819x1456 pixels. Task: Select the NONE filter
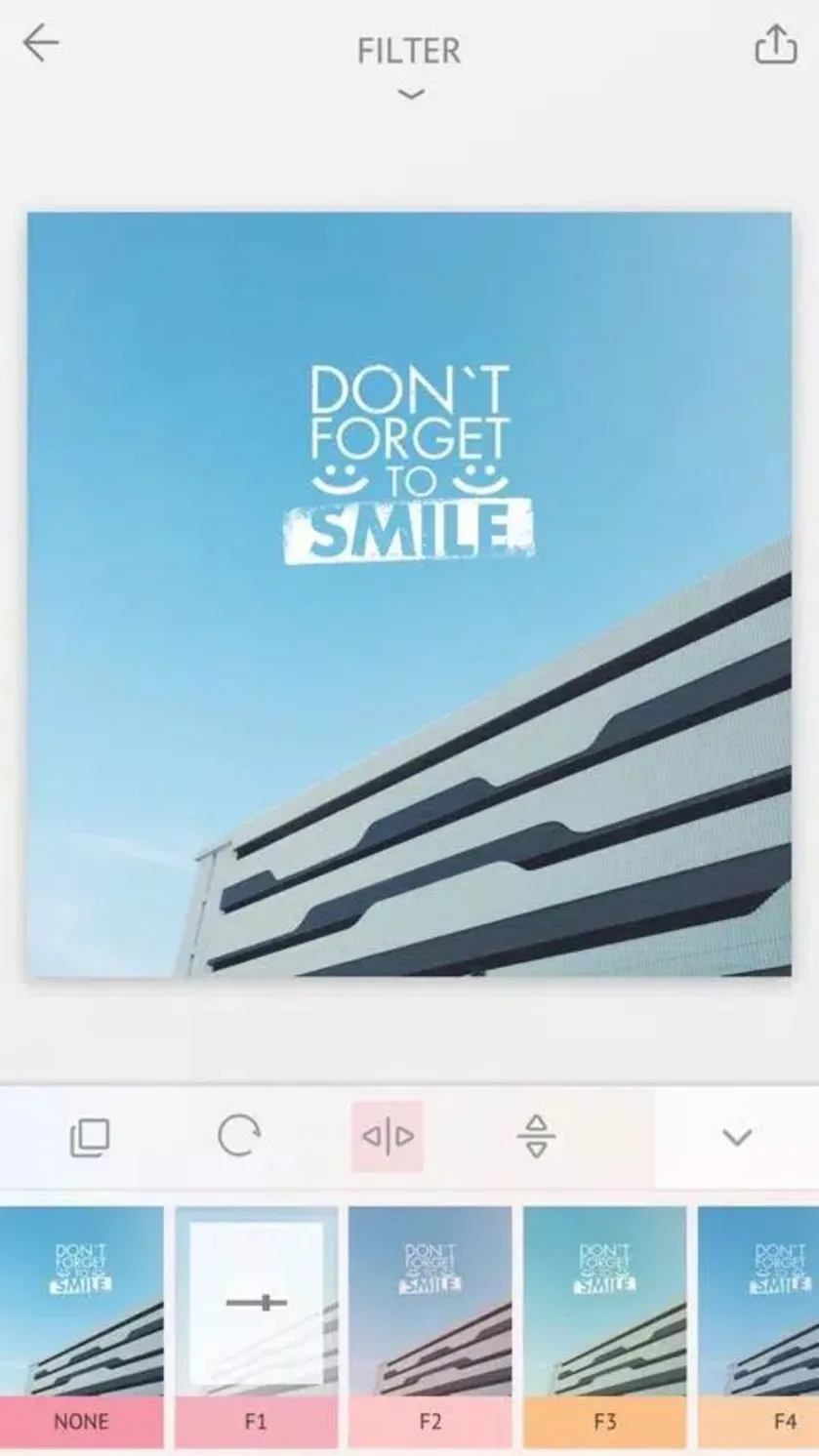82,1327
